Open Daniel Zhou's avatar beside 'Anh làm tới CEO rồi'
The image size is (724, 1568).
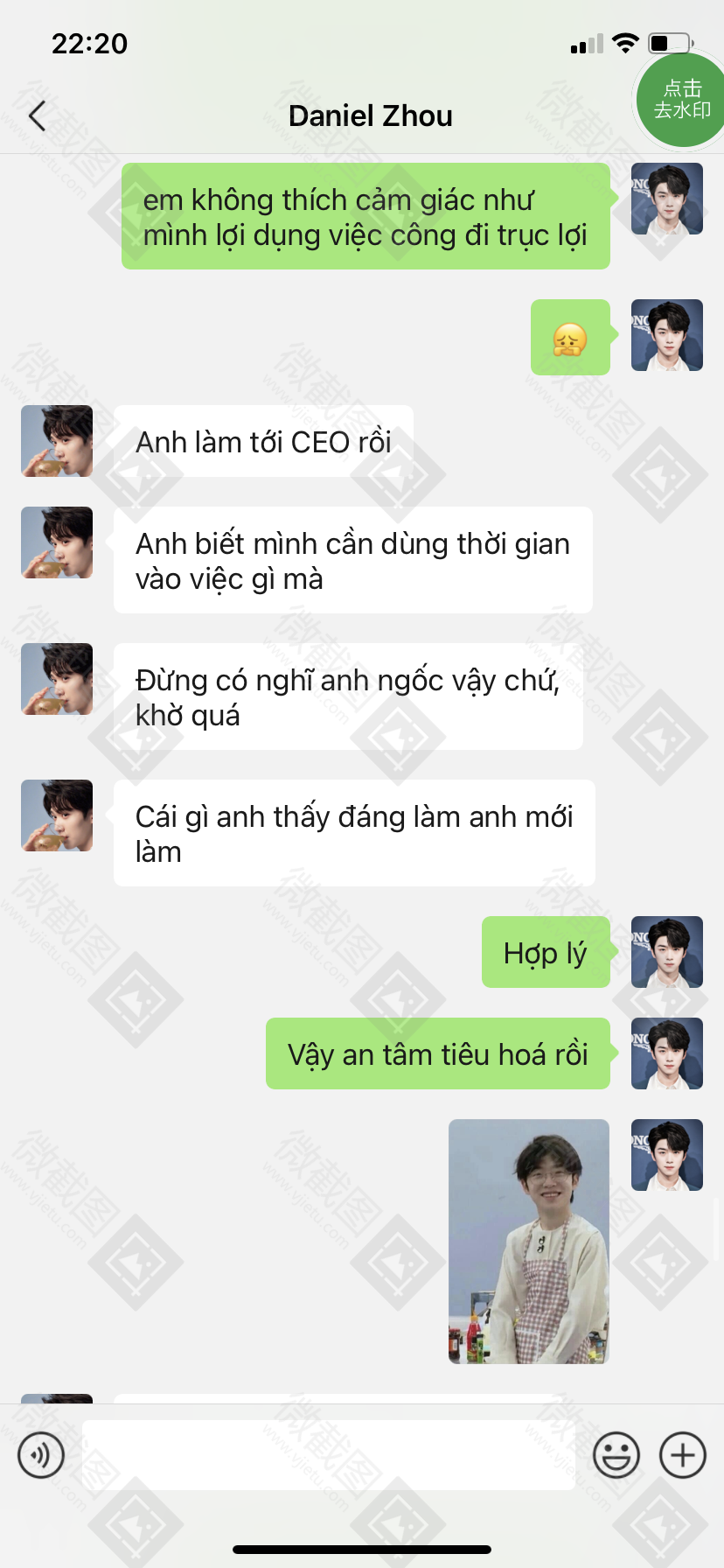click(x=57, y=441)
